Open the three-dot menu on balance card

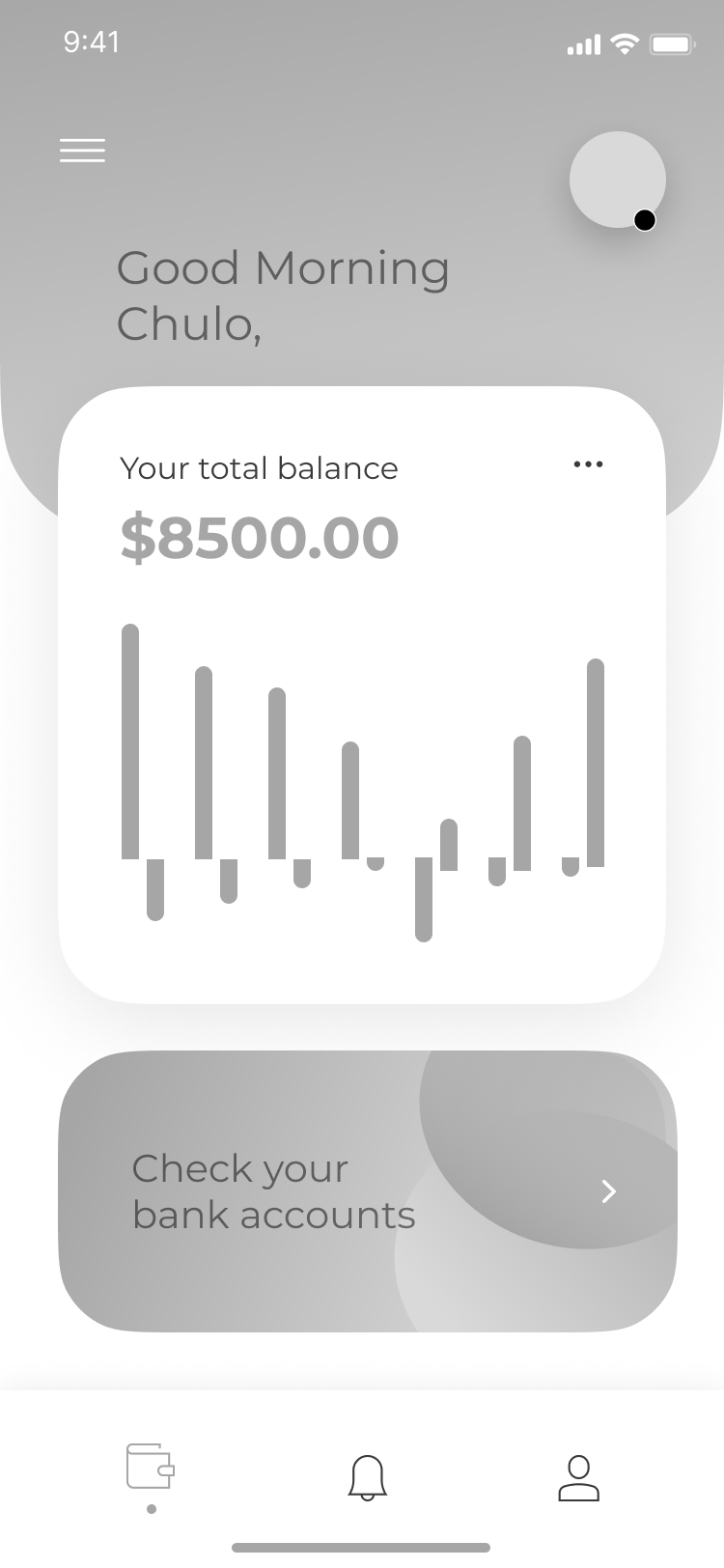point(588,464)
